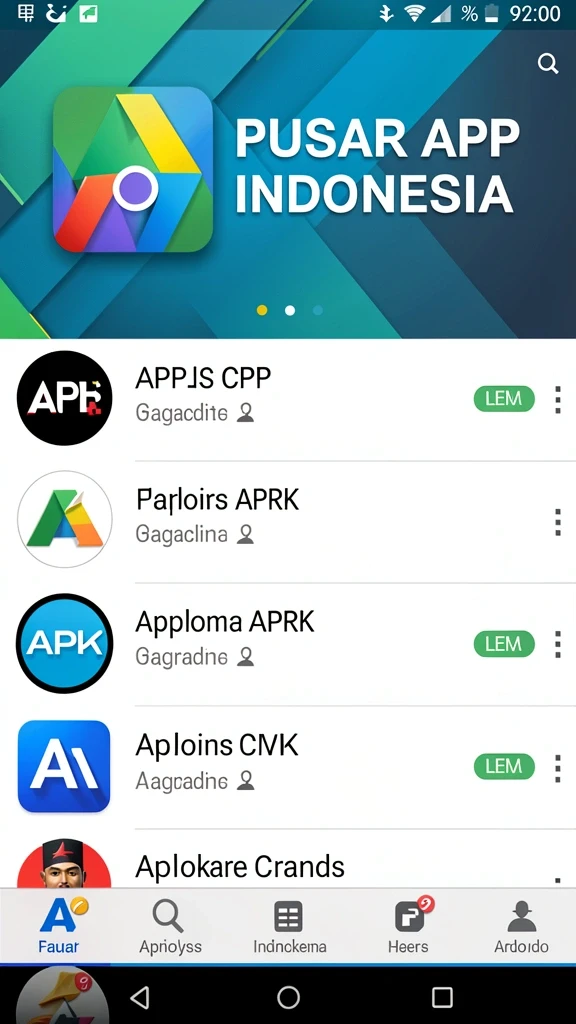Select the Heers tab
The image size is (576, 1024).
[409, 926]
